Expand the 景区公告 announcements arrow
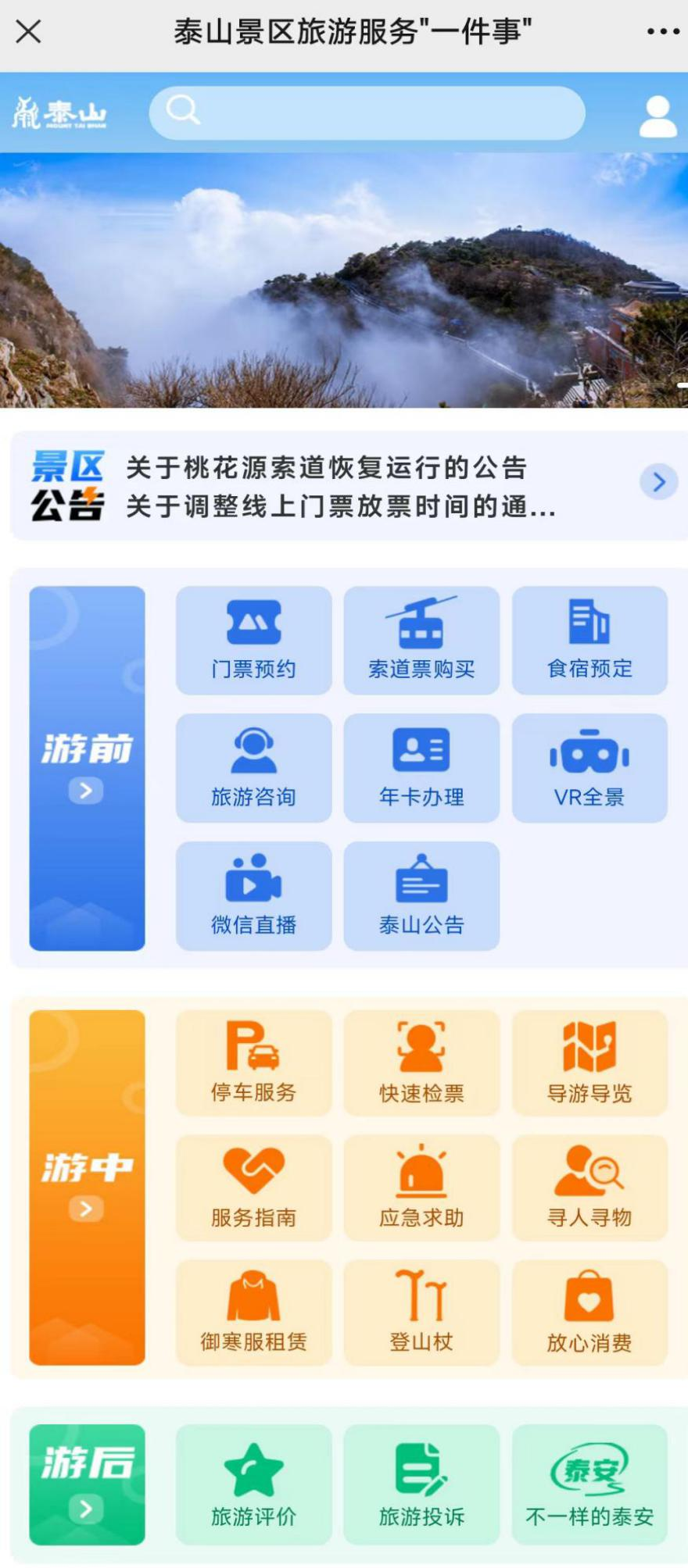This screenshot has height=1568, width=688. pyautogui.click(x=658, y=482)
